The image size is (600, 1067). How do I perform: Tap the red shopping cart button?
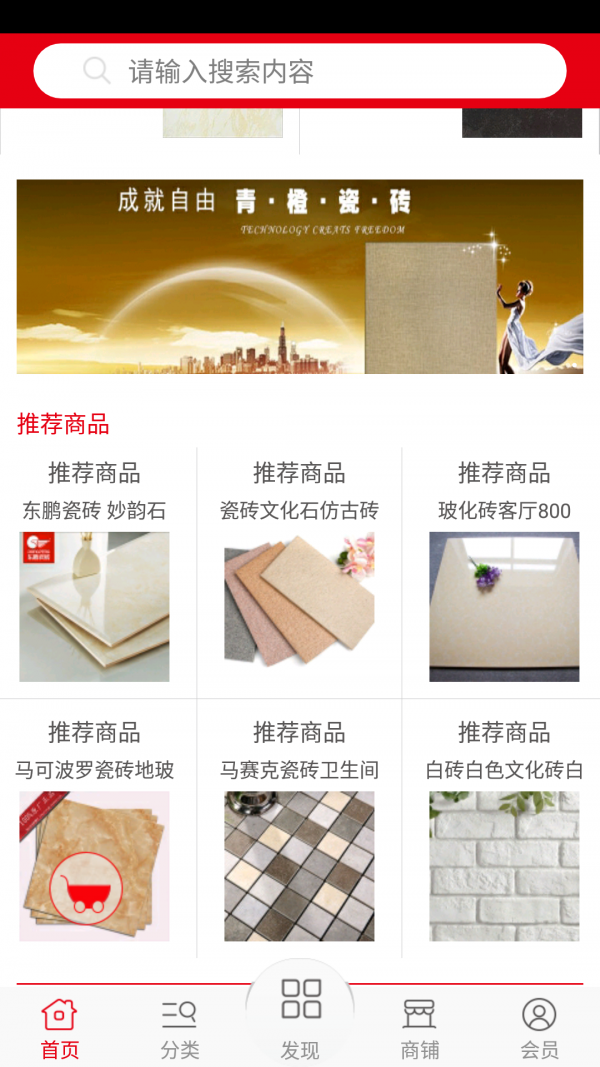[x=86, y=887]
